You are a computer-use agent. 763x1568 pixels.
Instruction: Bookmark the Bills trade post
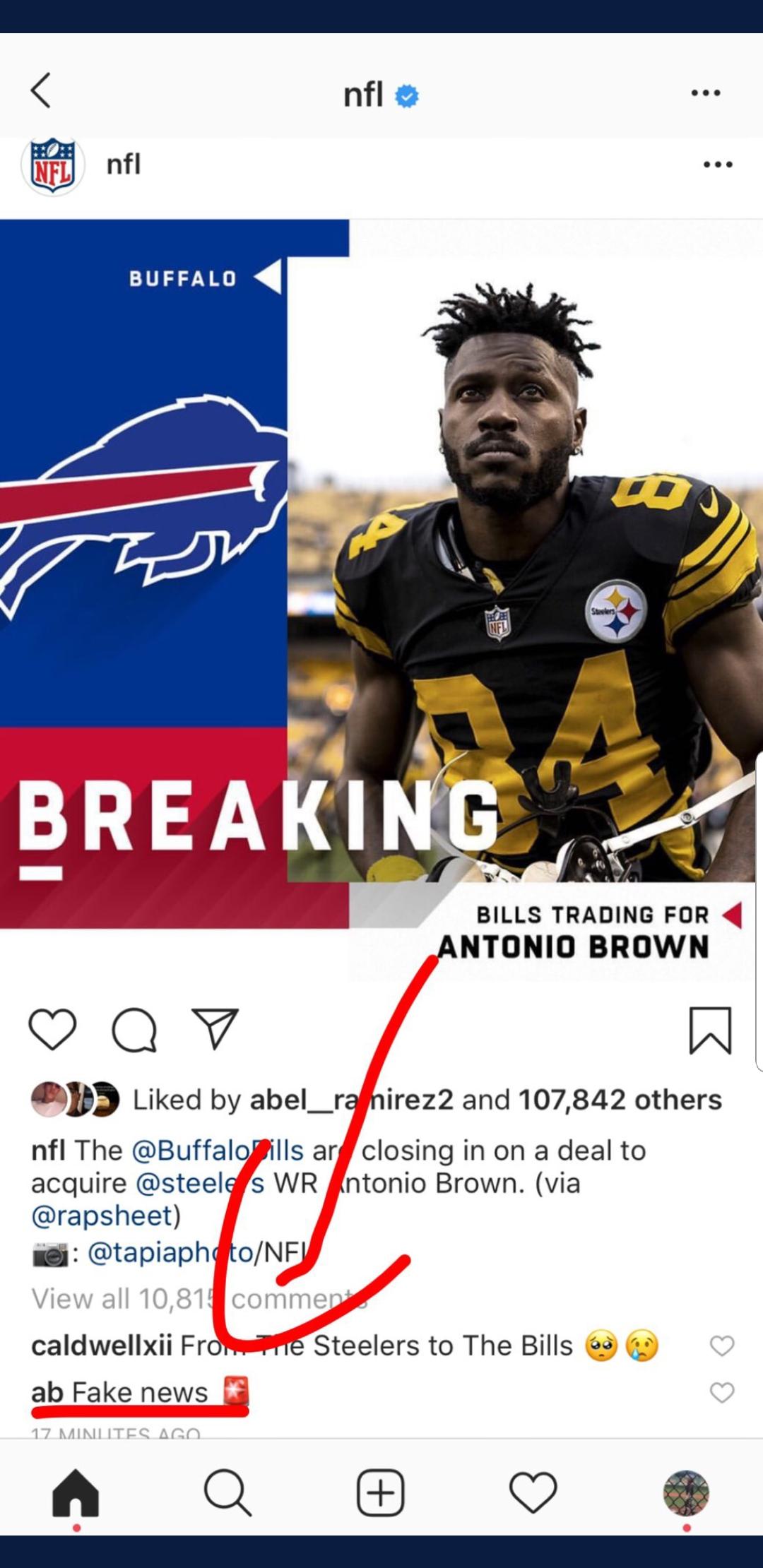coord(710,1031)
